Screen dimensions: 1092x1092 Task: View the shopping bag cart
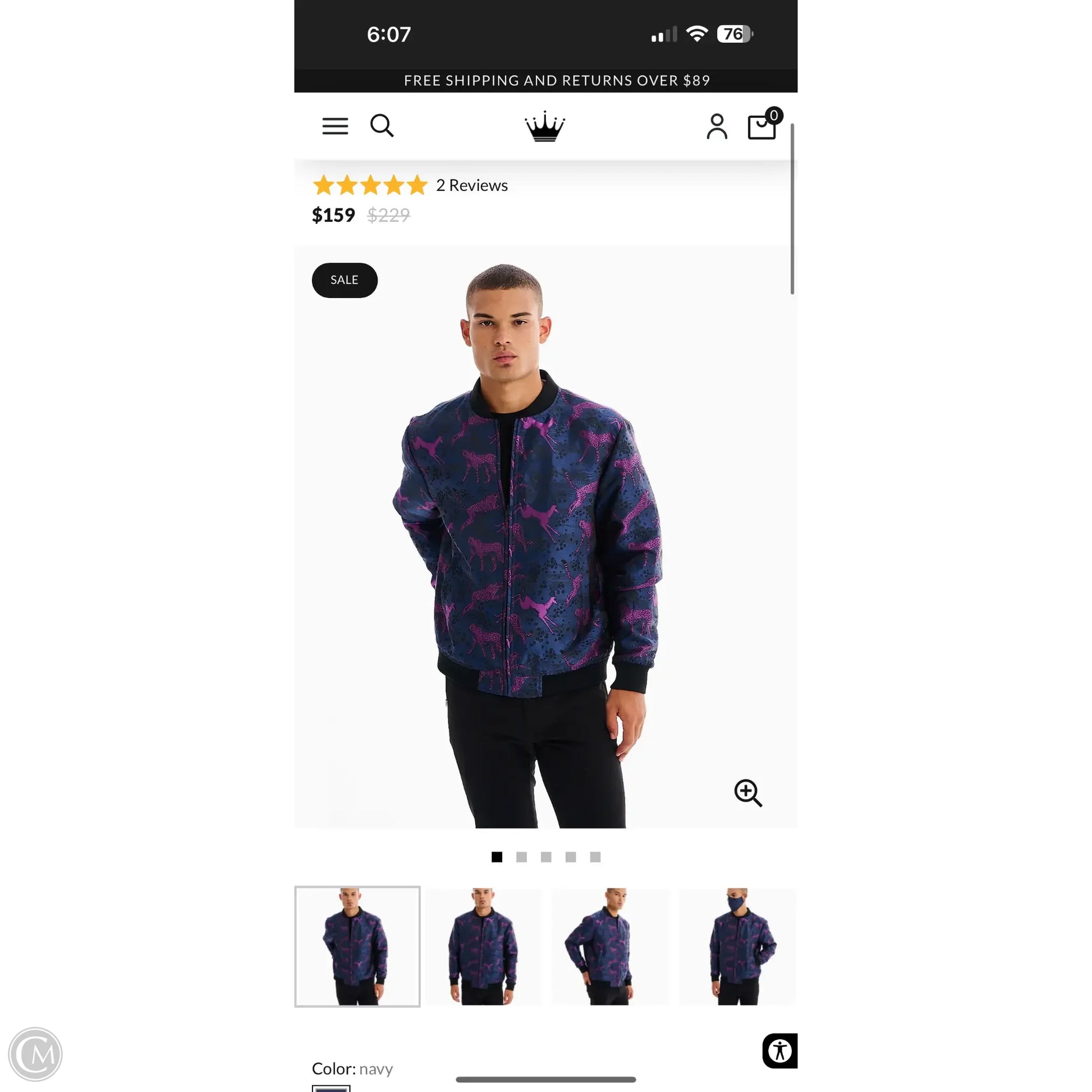(x=762, y=126)
